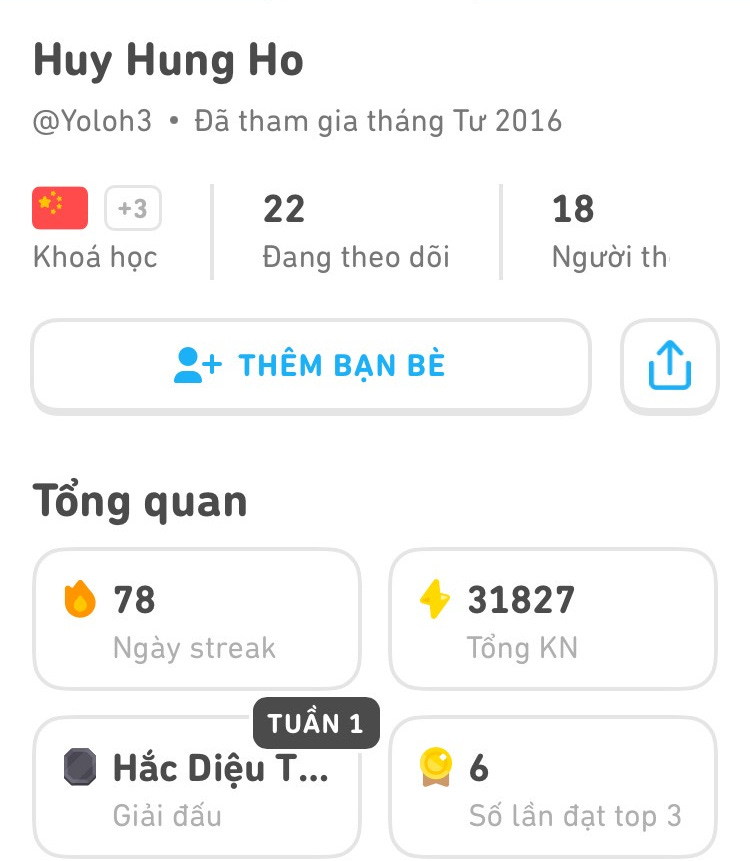
Task: Tap the THÊM BẠN BÈ button
Action: pyautogui.click(x=310, y=365)
